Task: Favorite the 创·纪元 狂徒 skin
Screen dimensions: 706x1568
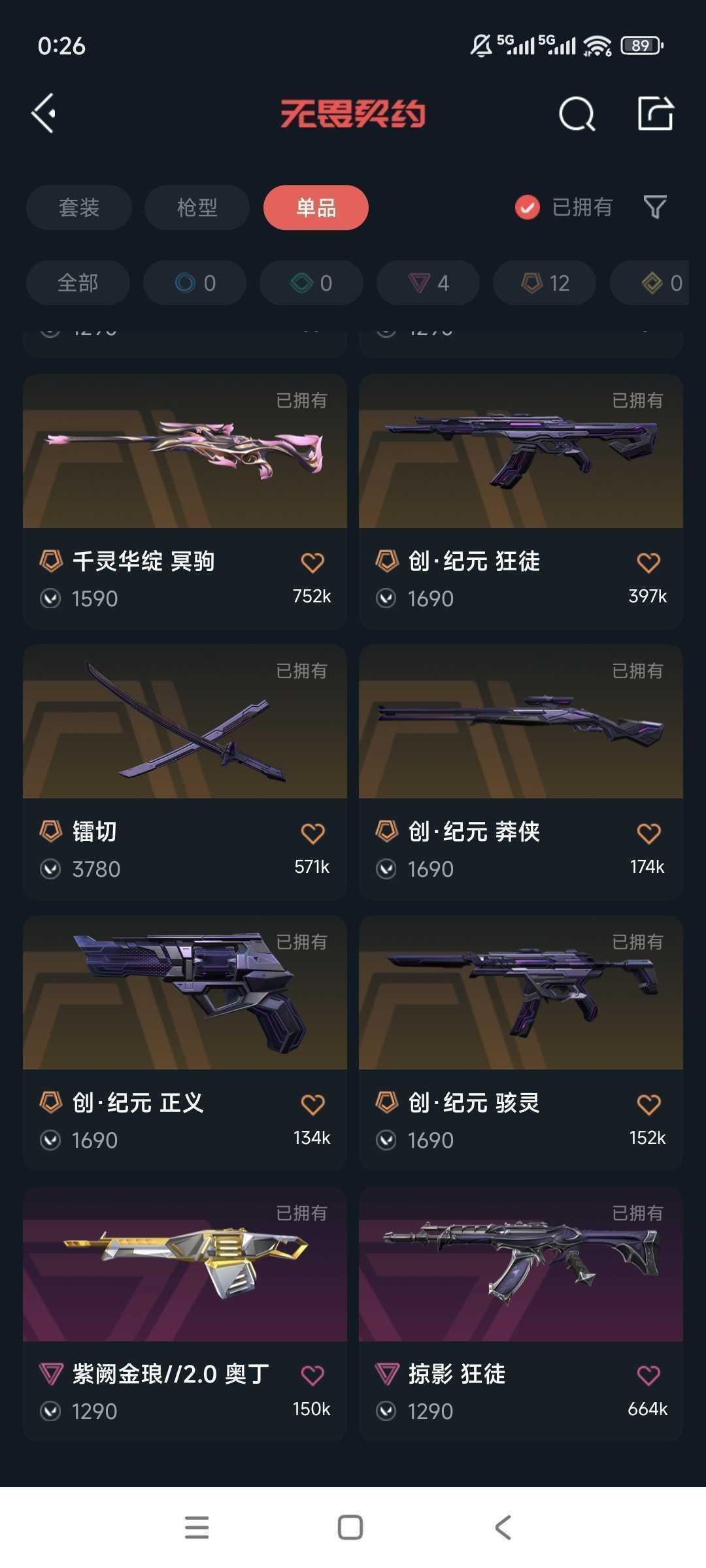Action: (x=648, y=563)
